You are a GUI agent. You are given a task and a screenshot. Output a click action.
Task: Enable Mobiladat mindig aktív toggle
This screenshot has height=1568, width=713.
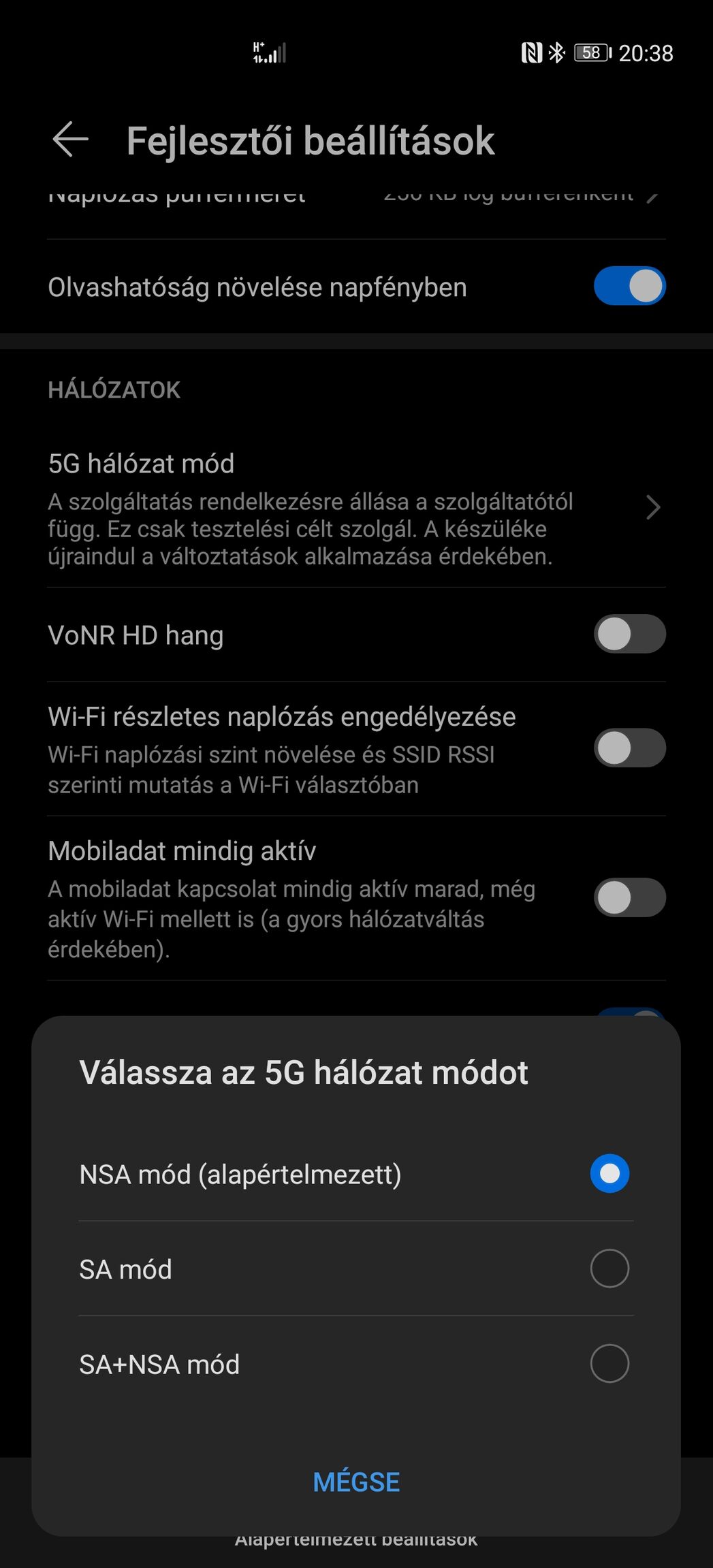point(629,897)
